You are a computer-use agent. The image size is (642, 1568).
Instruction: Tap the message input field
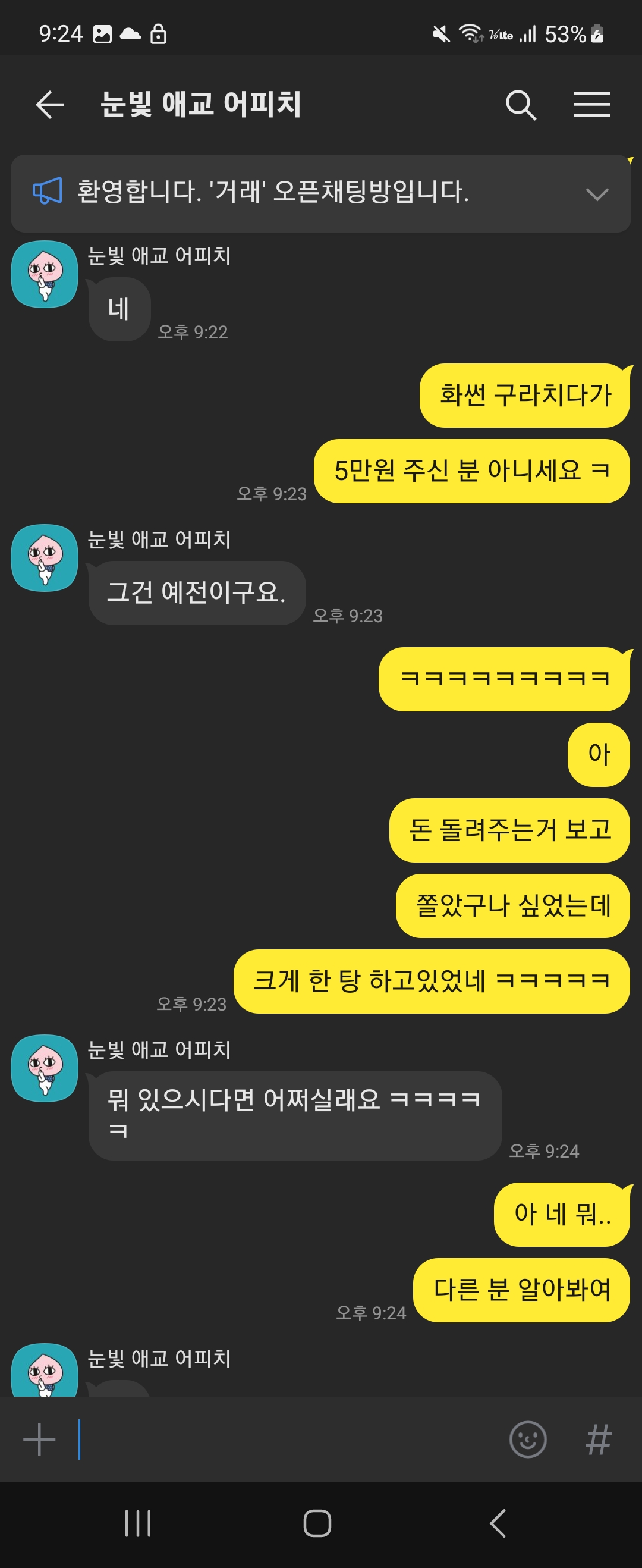[x=286, y=1440]
